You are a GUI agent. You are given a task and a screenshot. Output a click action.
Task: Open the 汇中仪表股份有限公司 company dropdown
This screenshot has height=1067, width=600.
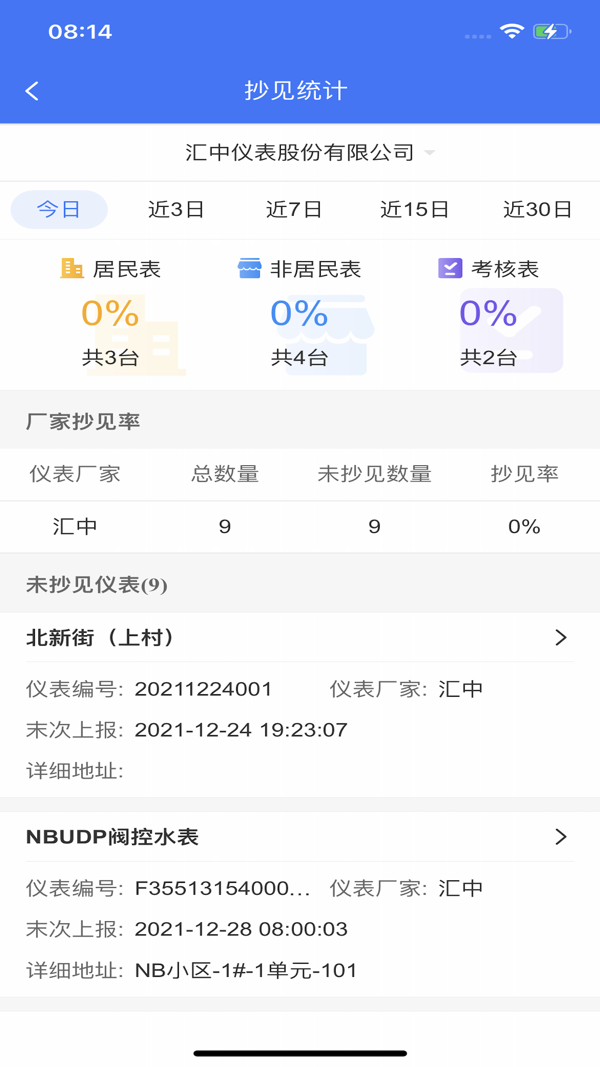pyautogui.click(x=310, y=153)
